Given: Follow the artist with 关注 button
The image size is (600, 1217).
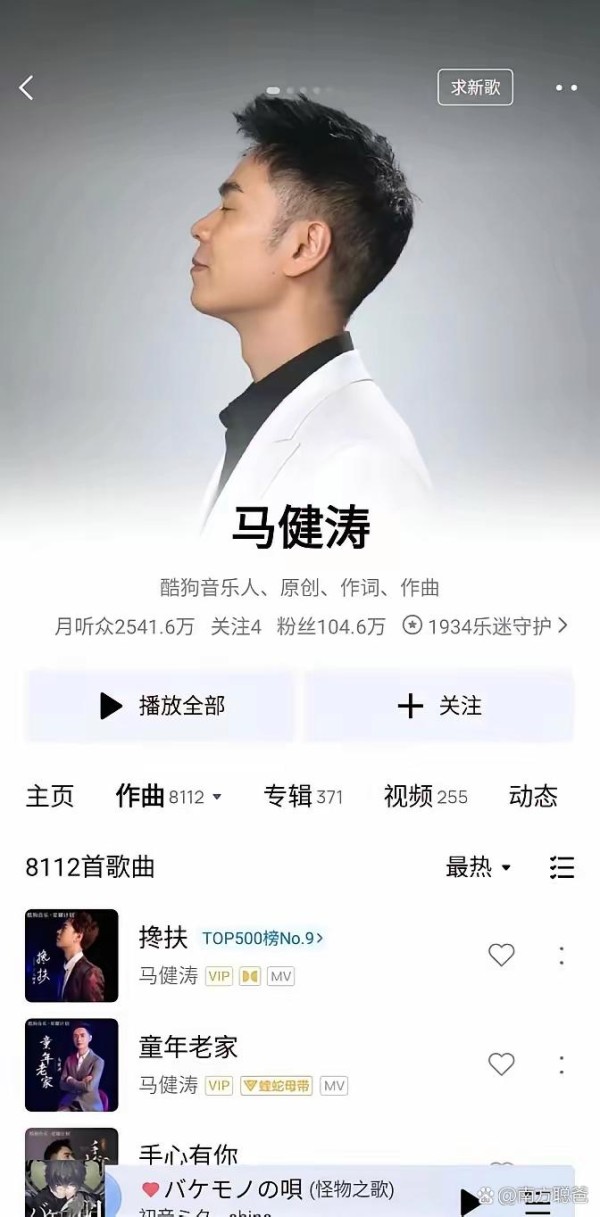Looking at the screenshot, I should (x=439, y=706).
